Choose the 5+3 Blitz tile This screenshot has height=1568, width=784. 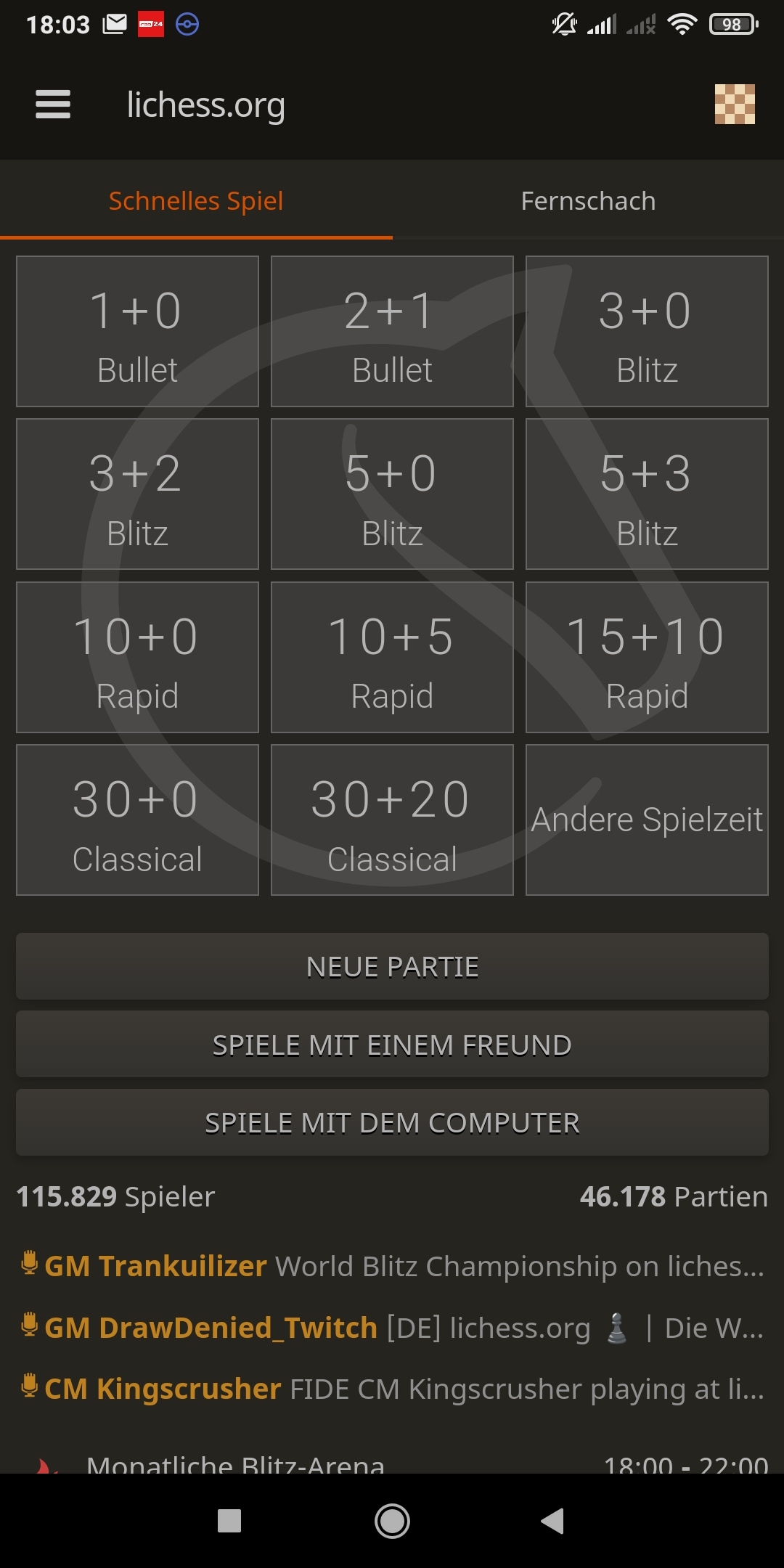pos(647,494)
